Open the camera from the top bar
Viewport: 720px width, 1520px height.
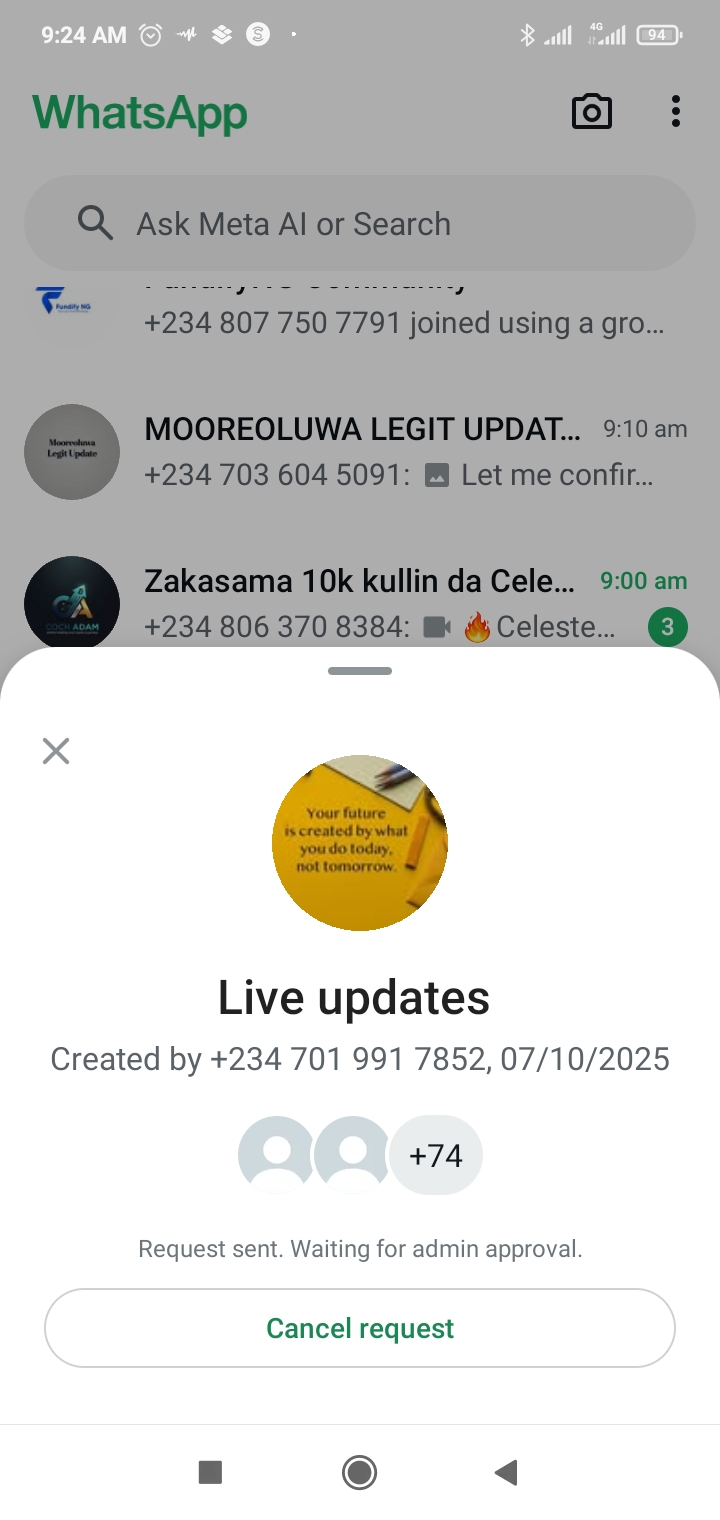coord(591,112)
